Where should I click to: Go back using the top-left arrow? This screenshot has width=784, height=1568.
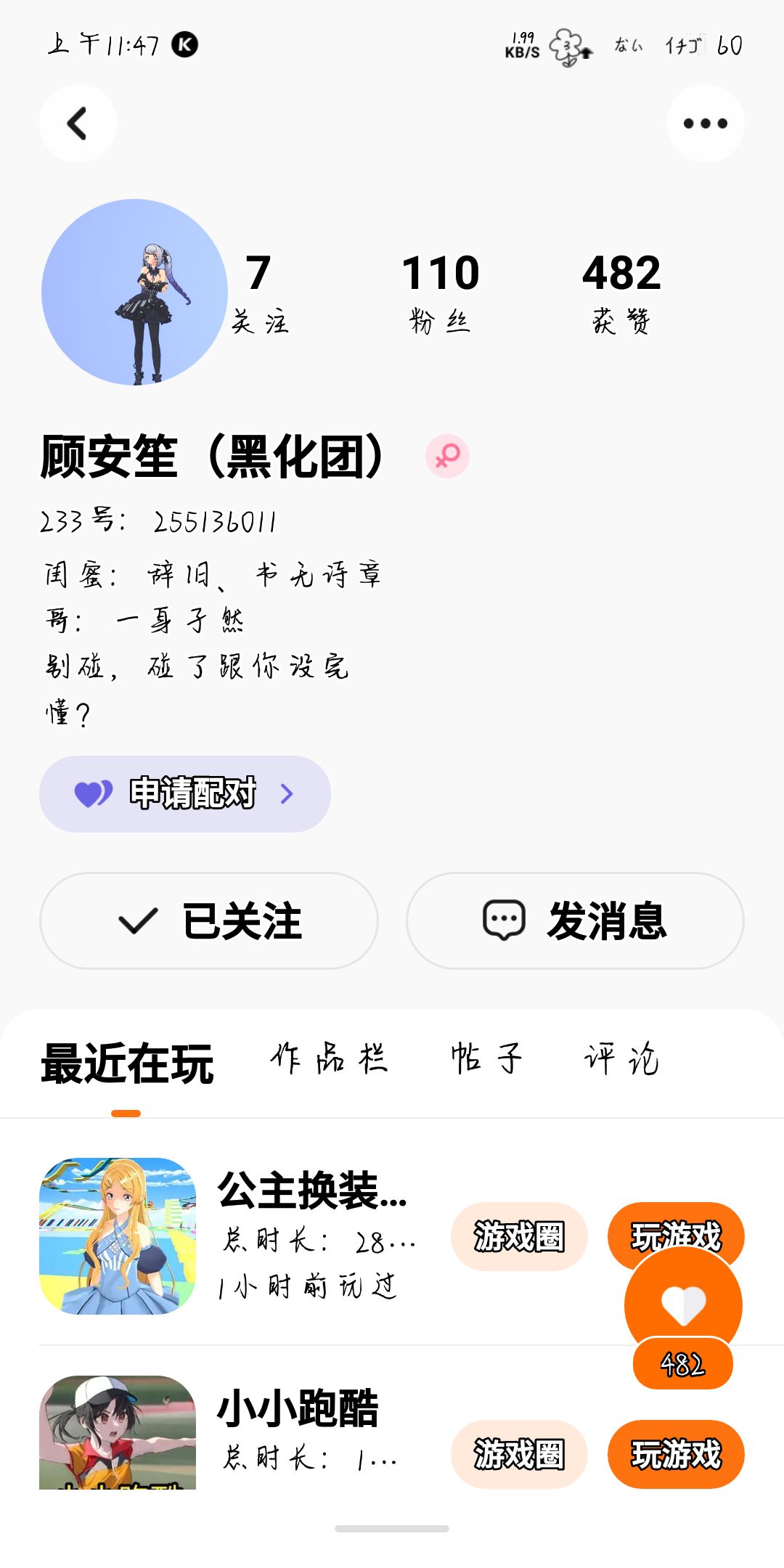coord(78,123)
